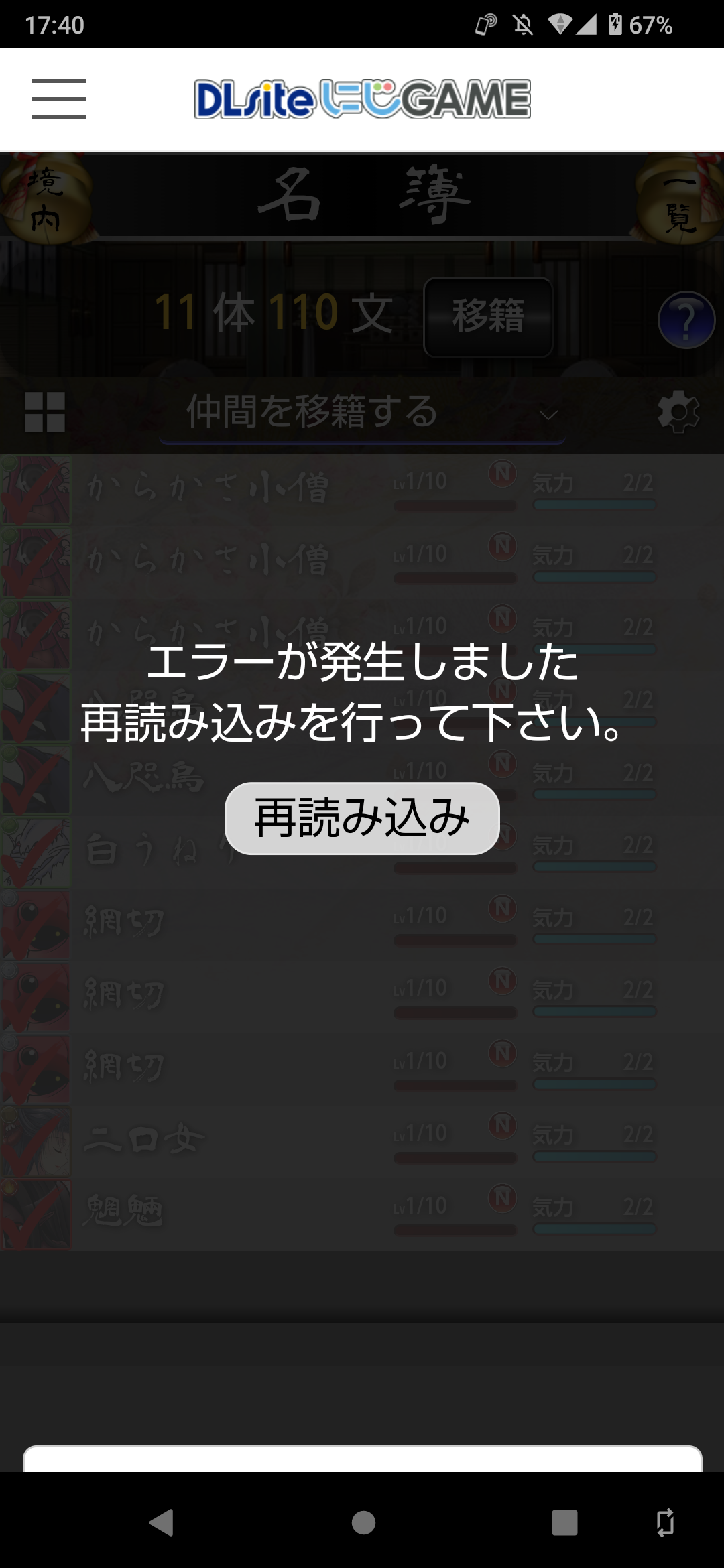Tap the 再読み込み reload button
The height and width of the screenshot is (1568, 724).
[x=362, y=818]
